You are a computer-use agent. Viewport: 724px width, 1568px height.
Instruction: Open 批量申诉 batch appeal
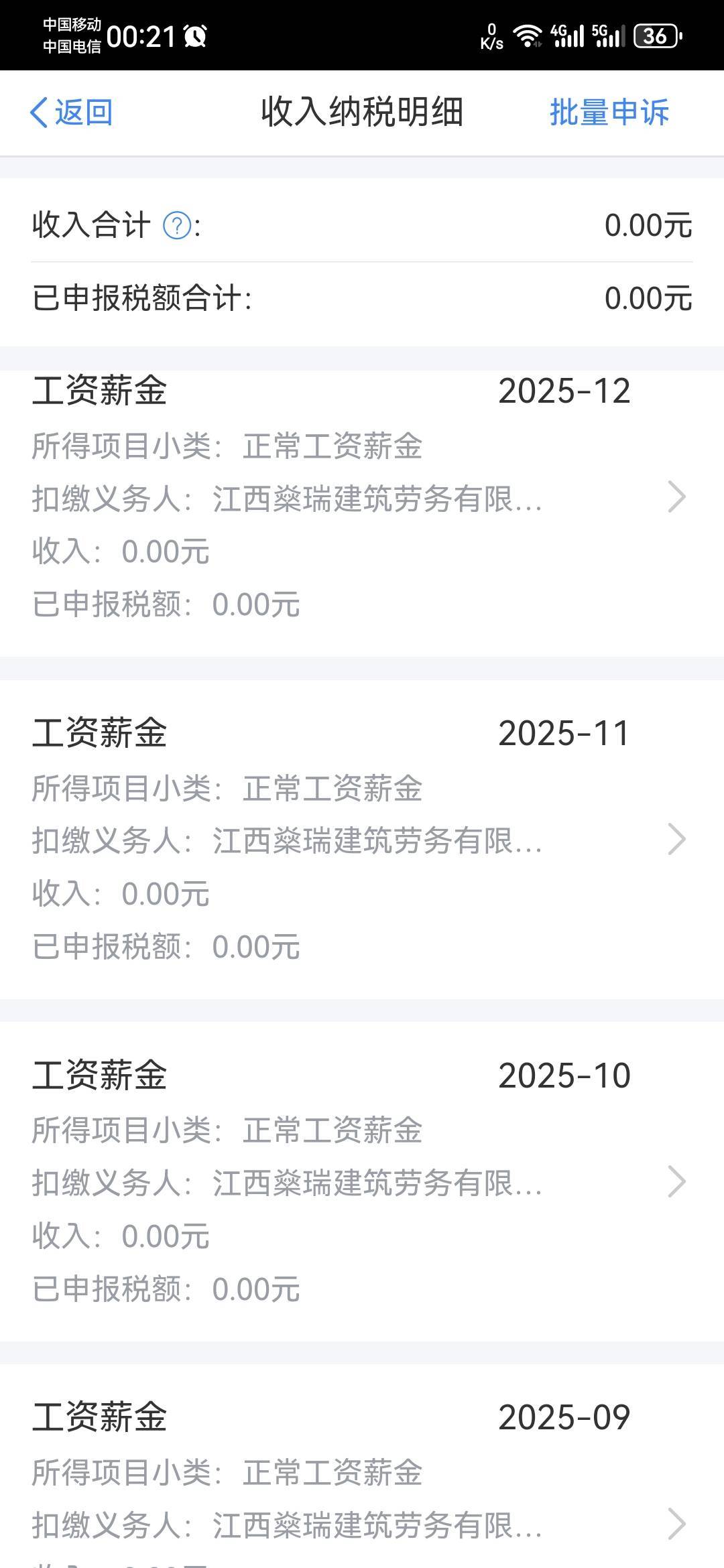tap(609, 112)
